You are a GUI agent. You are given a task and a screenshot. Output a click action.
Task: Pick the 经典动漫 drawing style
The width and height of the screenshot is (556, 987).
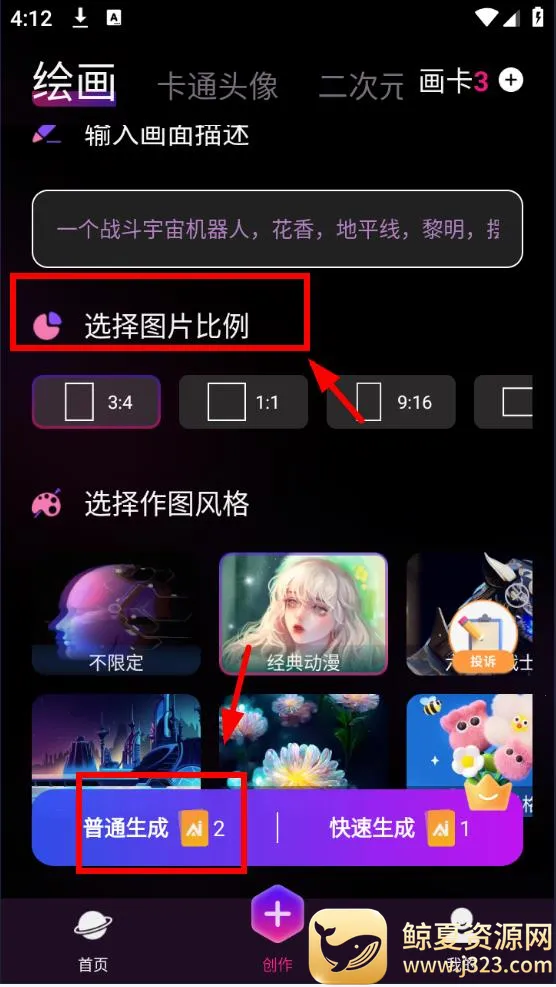tap(304, 614)
